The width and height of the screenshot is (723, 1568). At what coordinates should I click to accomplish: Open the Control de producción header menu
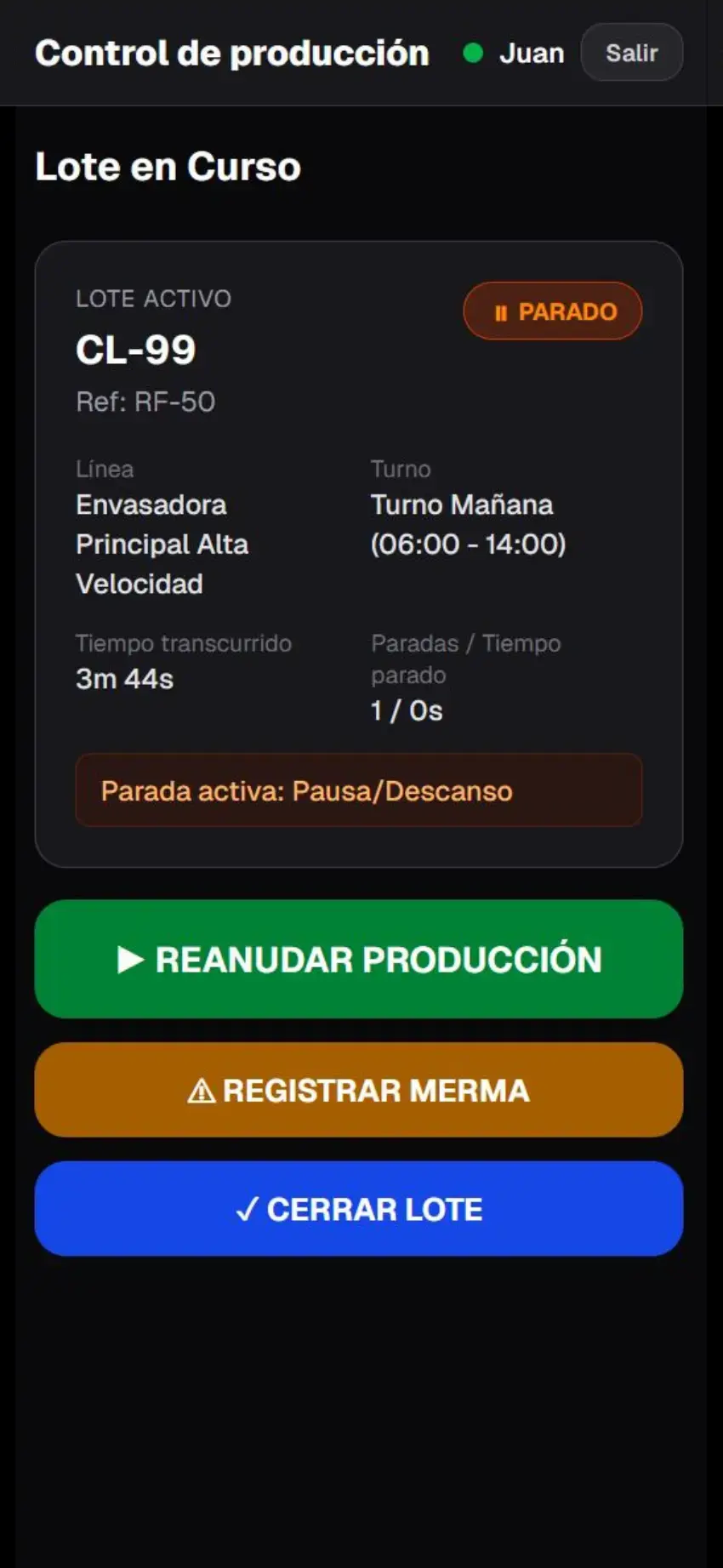232,53
